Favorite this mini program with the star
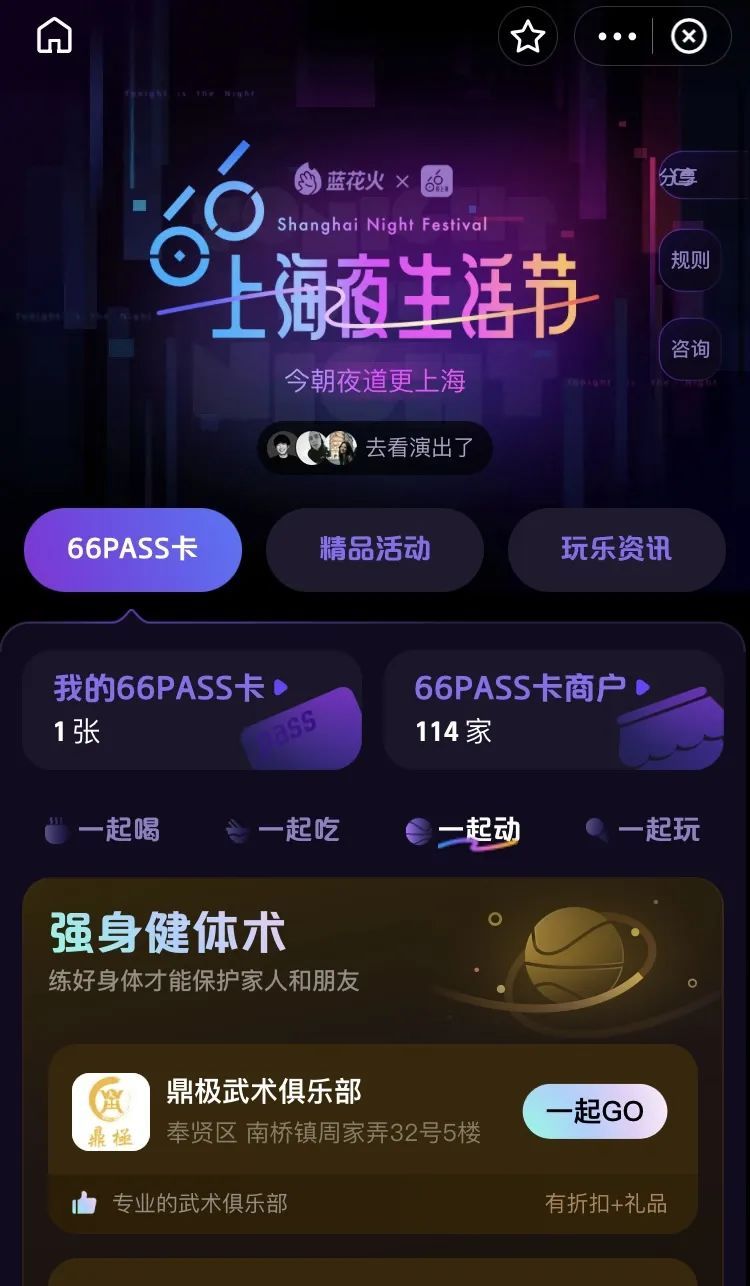 coord(527,37)
